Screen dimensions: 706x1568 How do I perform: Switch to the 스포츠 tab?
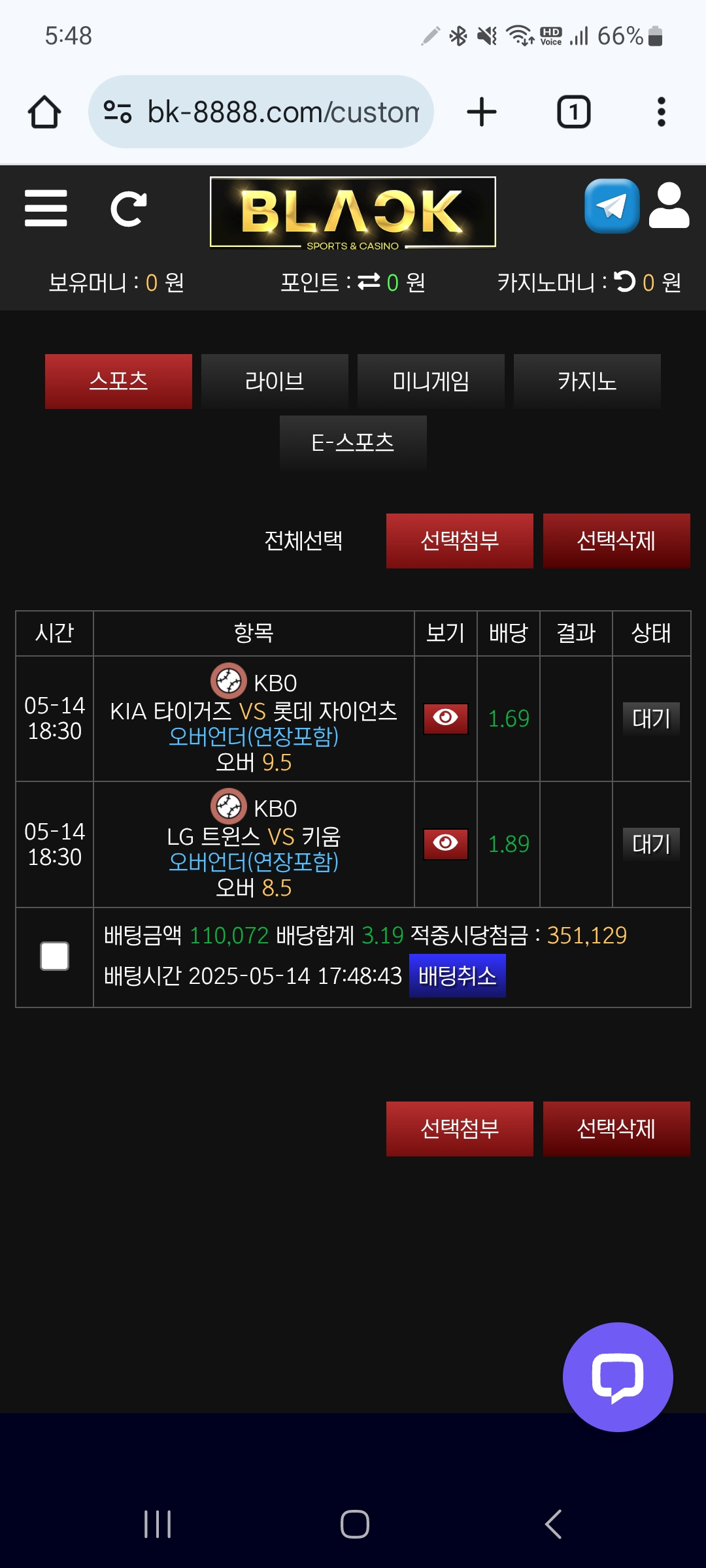coord(118,382)
